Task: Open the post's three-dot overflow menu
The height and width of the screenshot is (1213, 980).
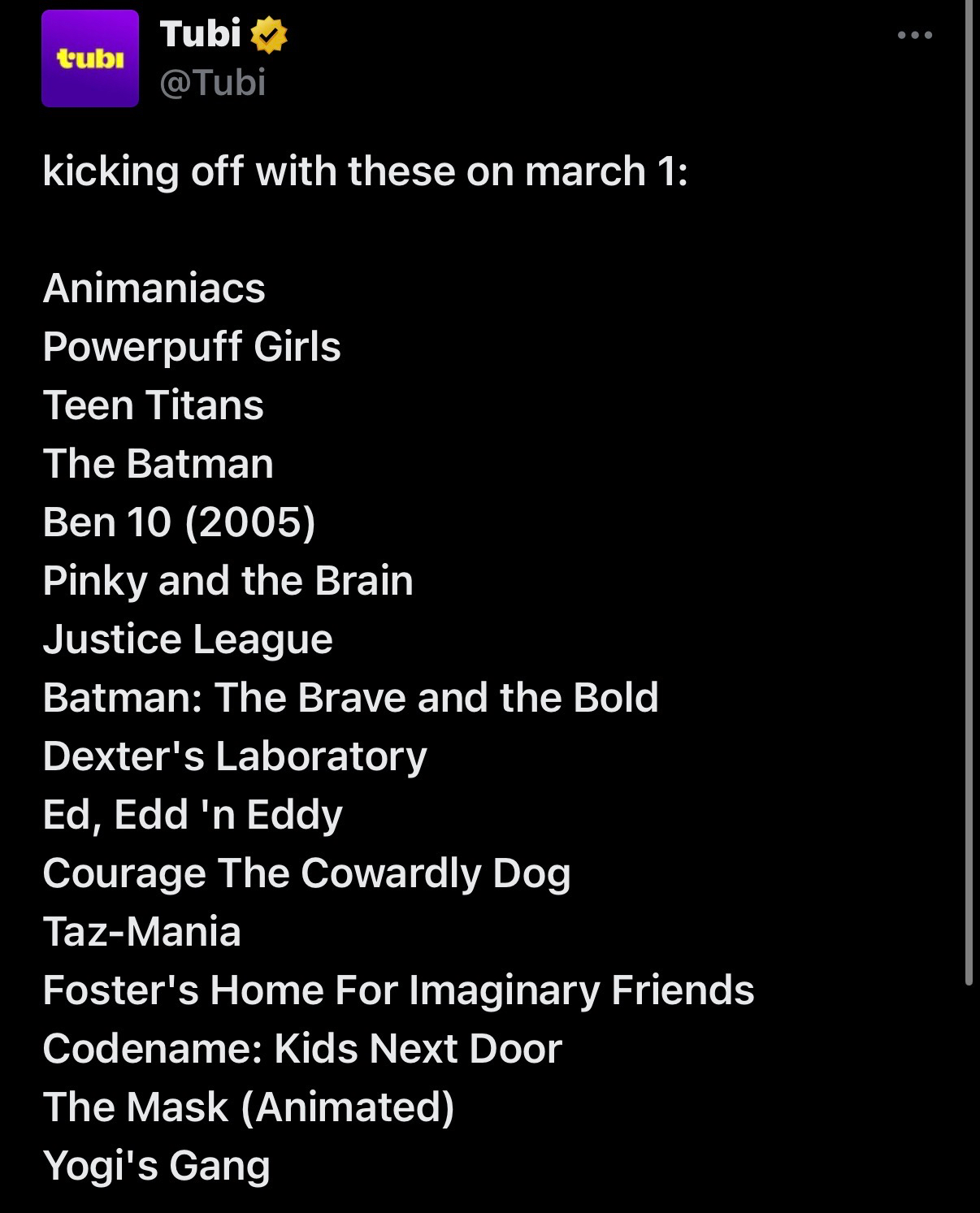Action: click(x=914, y=36)
